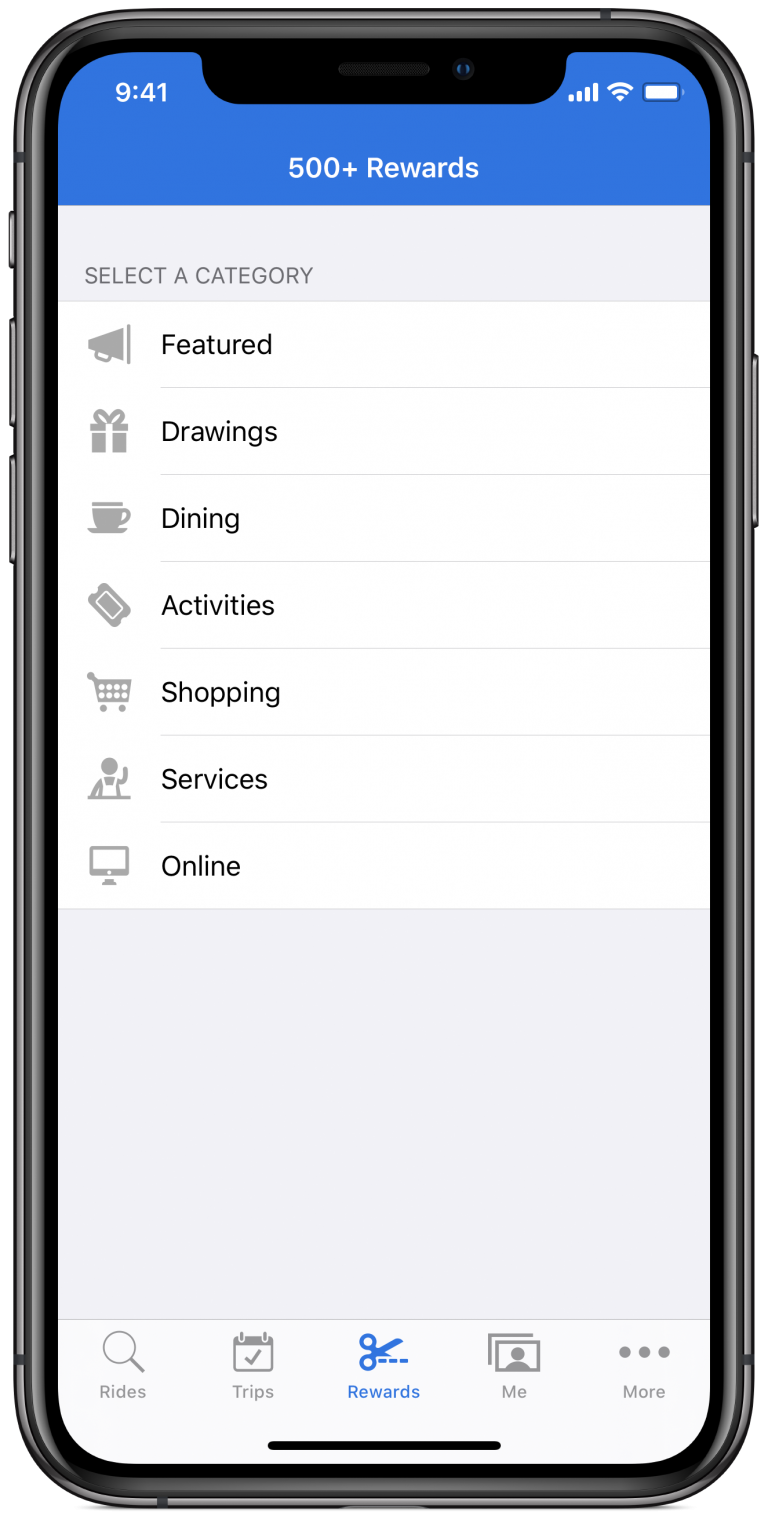
Task: Select the Services category
Action: (x=384, y=780)
